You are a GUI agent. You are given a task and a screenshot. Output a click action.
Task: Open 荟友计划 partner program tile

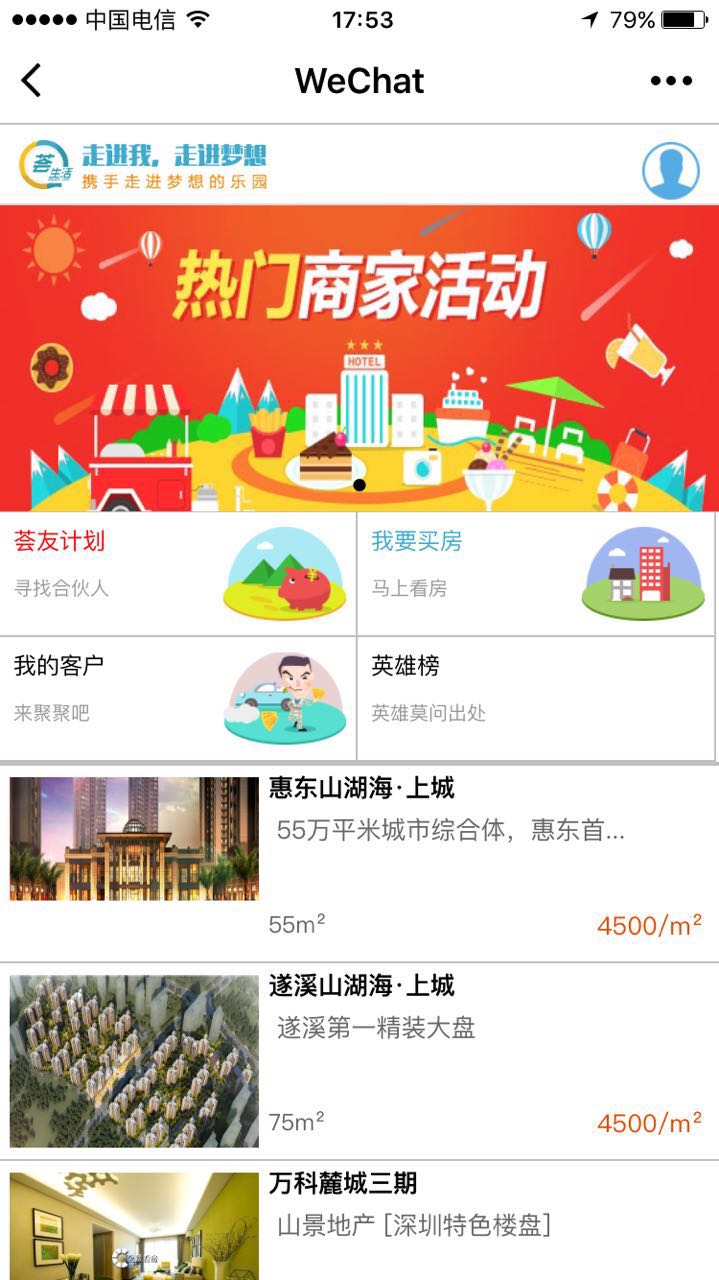point(178,573)
